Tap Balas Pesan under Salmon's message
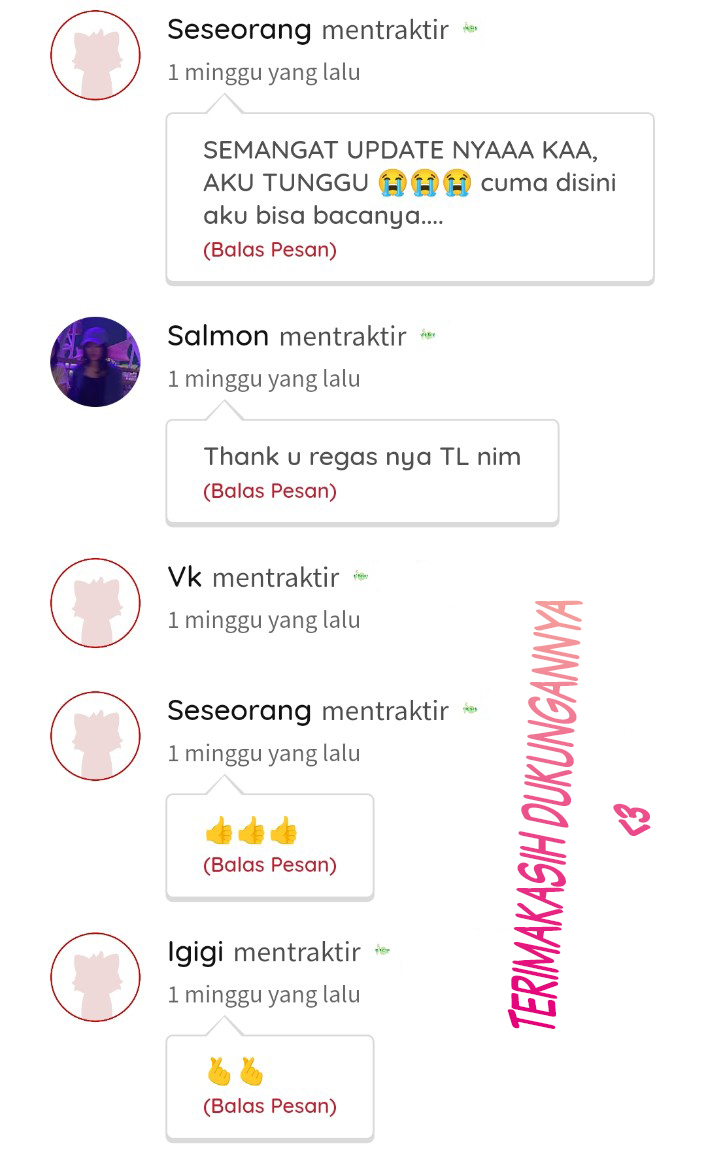This screenshot has height=1159, width=706. coord(270,491)
